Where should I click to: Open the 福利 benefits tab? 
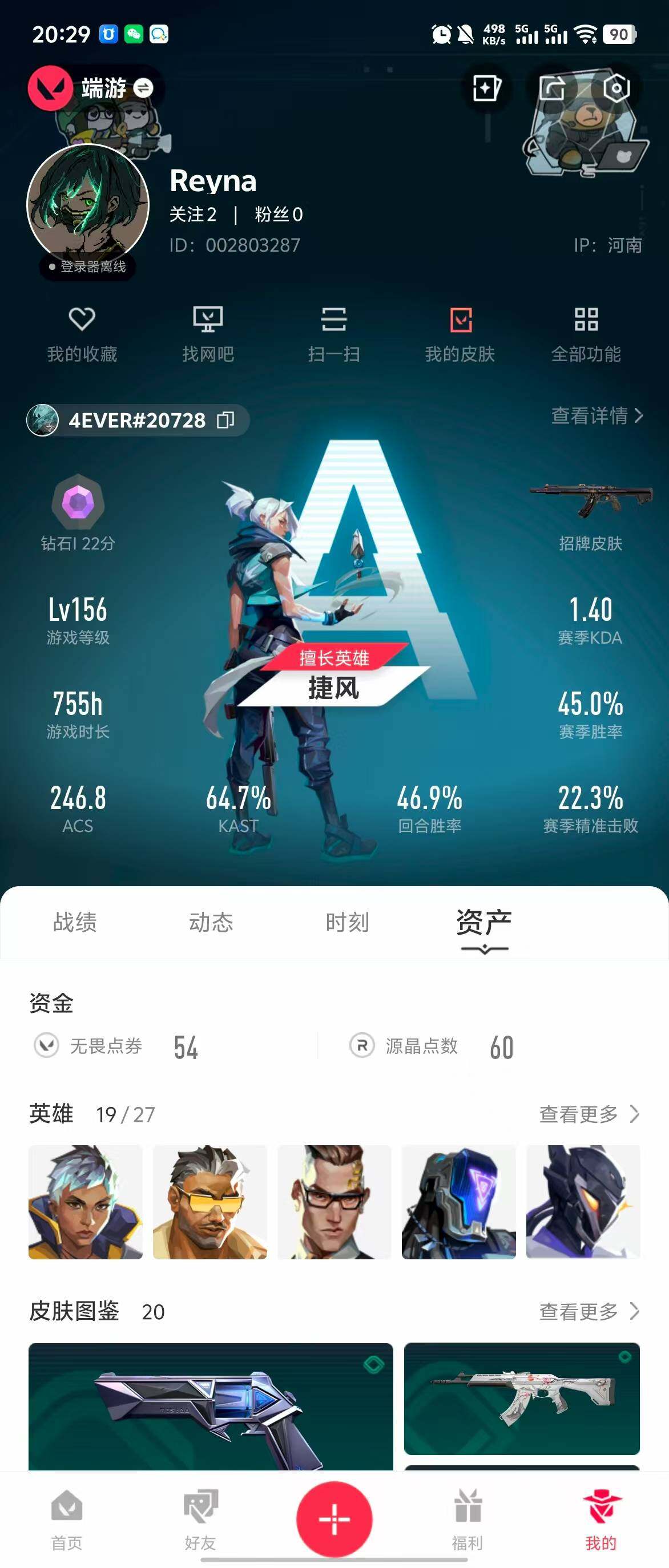pos(468,1519)
